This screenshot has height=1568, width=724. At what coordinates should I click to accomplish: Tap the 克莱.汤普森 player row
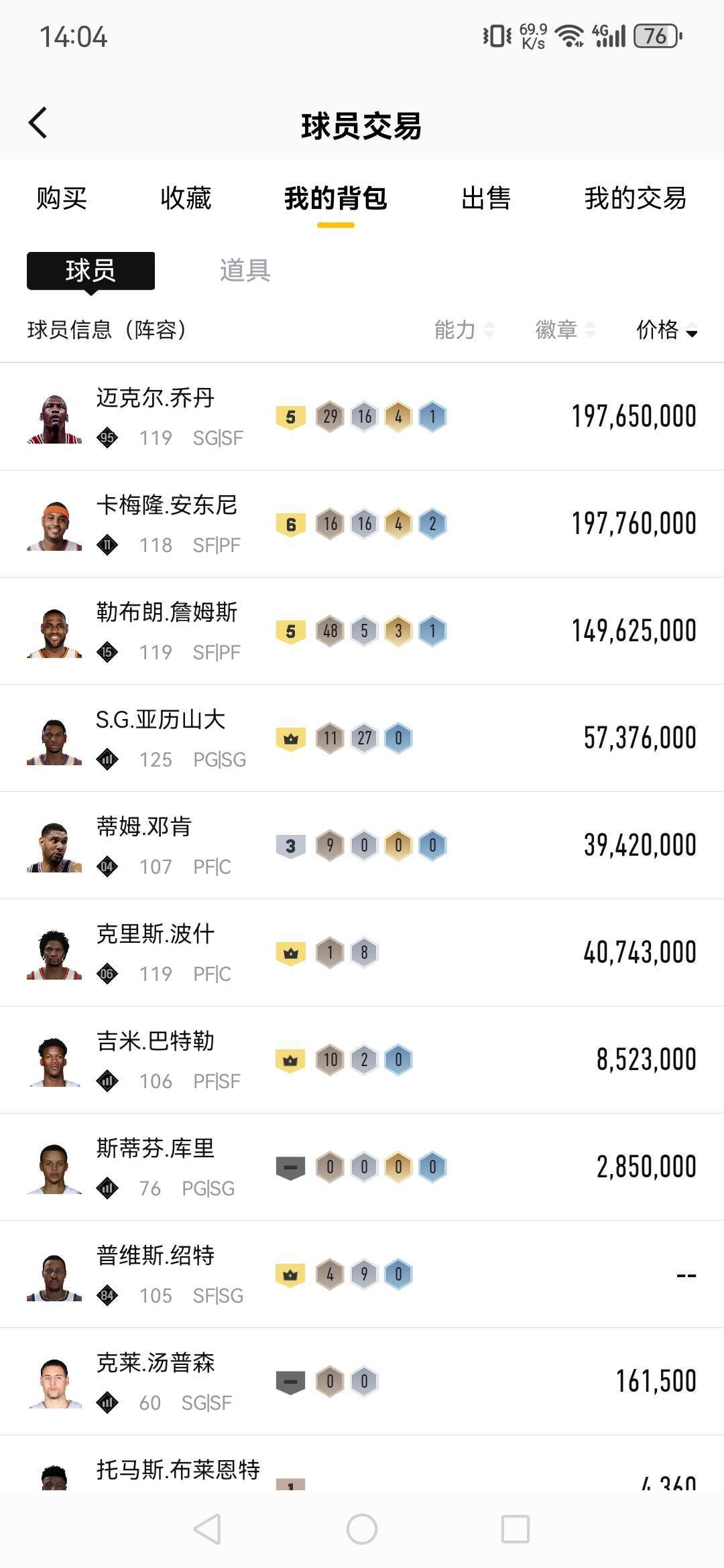[x=362, y=1382]
